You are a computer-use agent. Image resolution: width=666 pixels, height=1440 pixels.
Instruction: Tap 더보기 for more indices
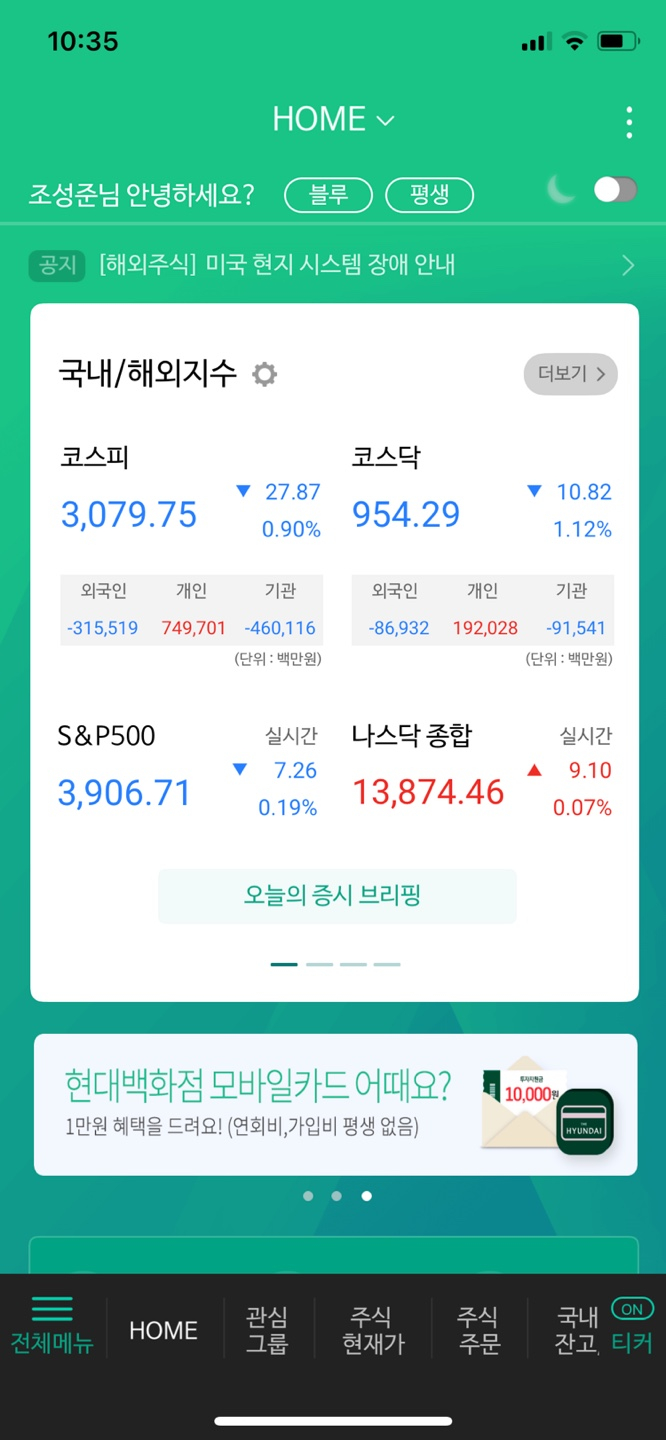[x=570, y=374]
